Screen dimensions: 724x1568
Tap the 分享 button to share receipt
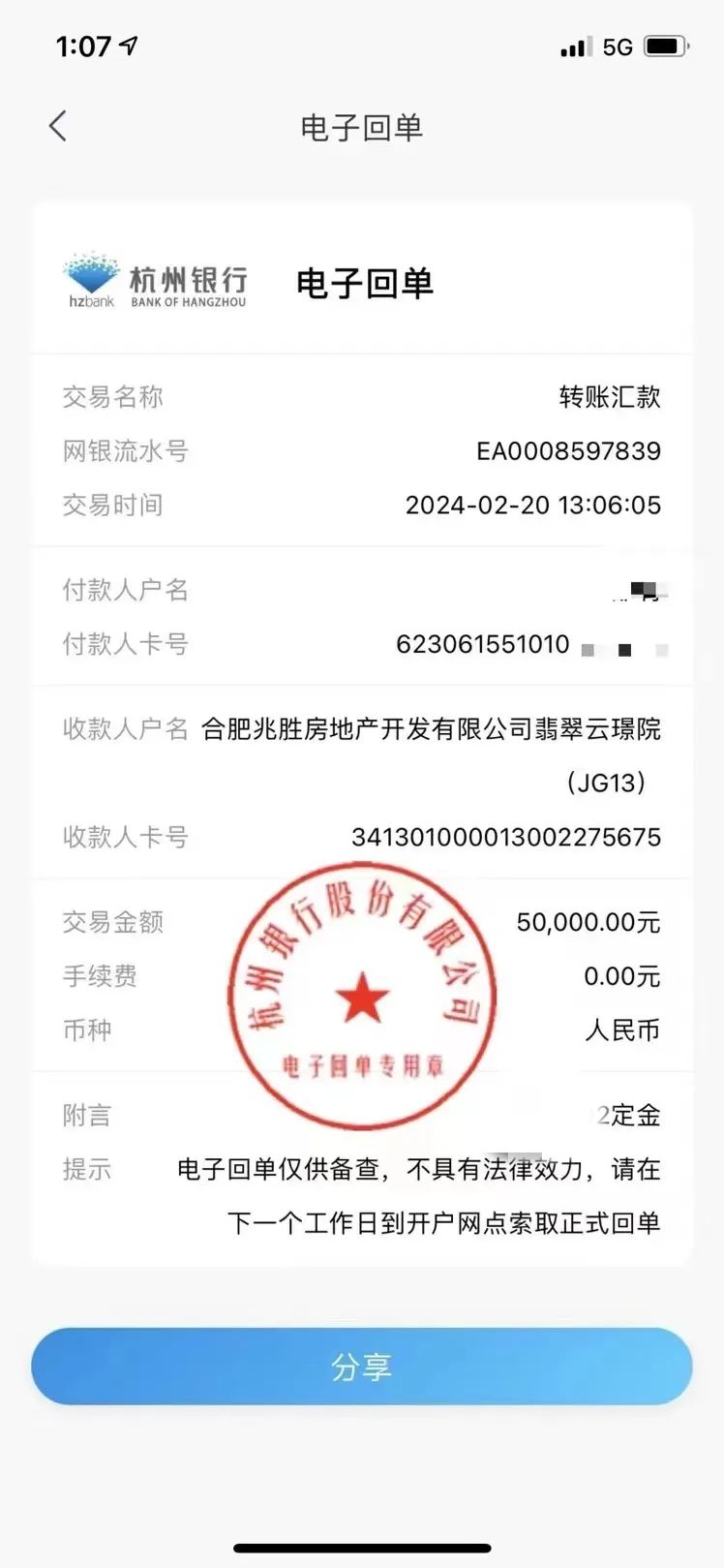pyautogui.click(x=362, y=1366)
